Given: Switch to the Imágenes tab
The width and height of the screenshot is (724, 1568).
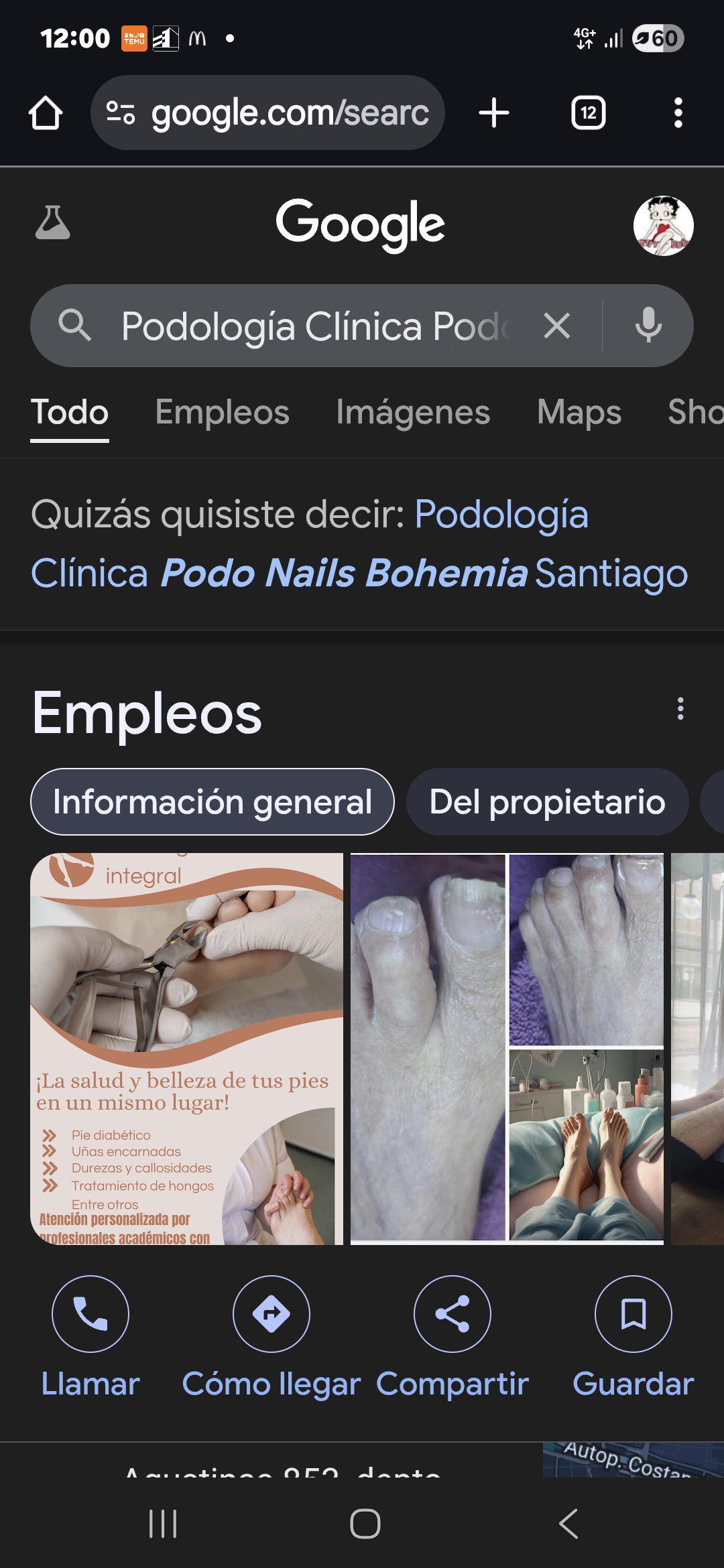Looking at the screenshot, I should [413, 412].
